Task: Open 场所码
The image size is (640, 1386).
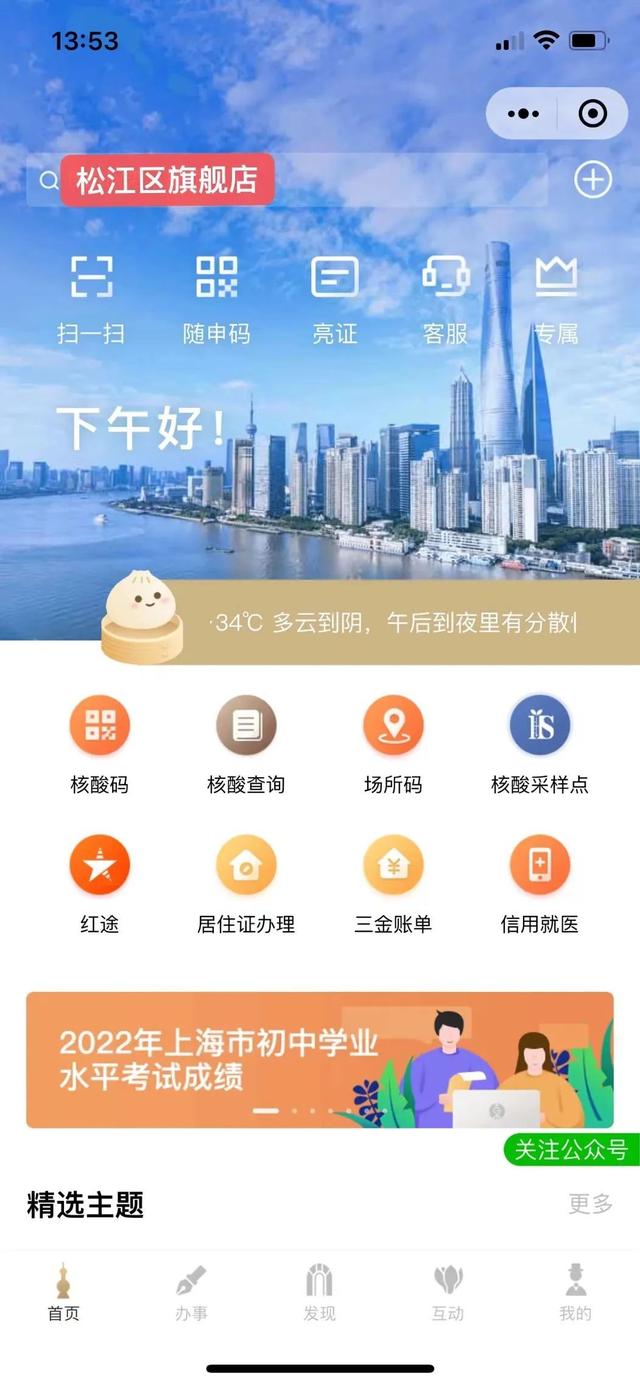Action: pyautogui.click(x=393, y=745)
